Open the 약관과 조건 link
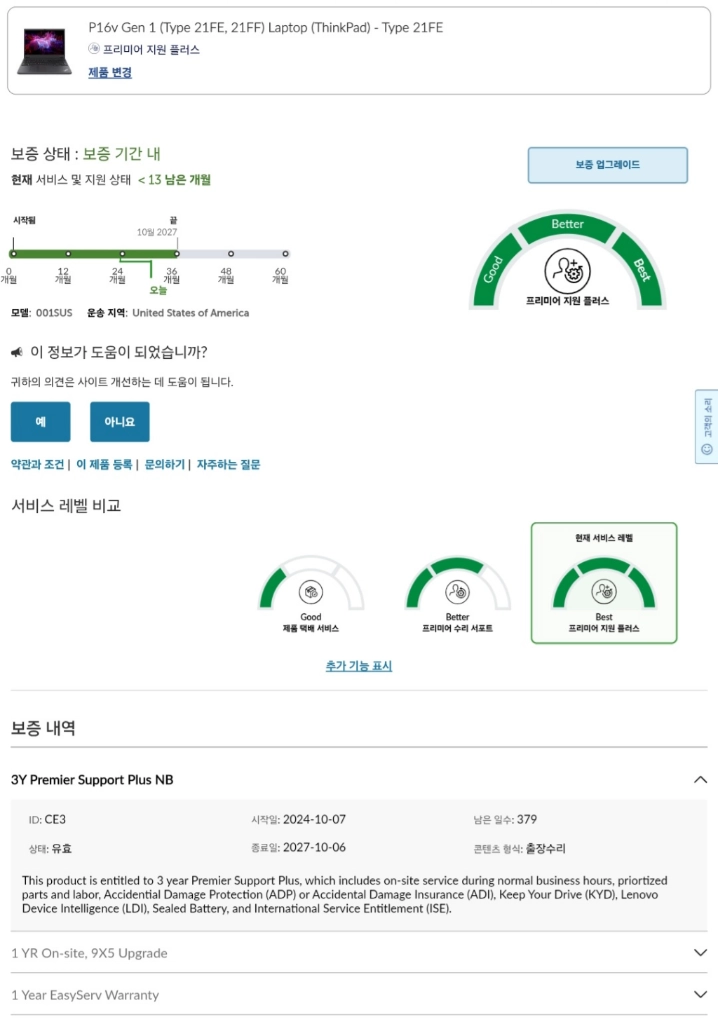Viewport: 718px width, 1024px height. click(x=37, y=464)
